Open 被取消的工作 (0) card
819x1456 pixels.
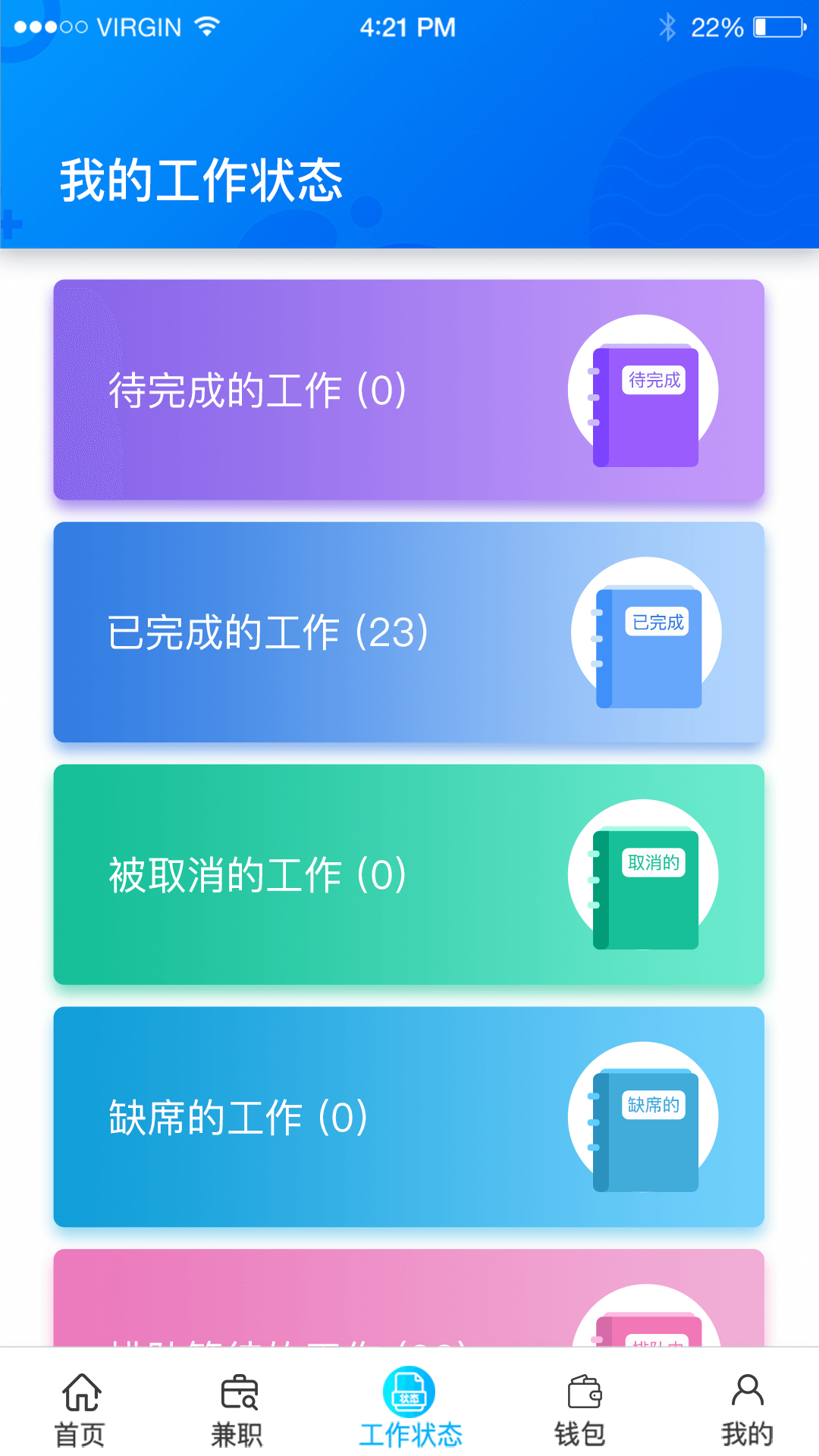coord(408,874)
